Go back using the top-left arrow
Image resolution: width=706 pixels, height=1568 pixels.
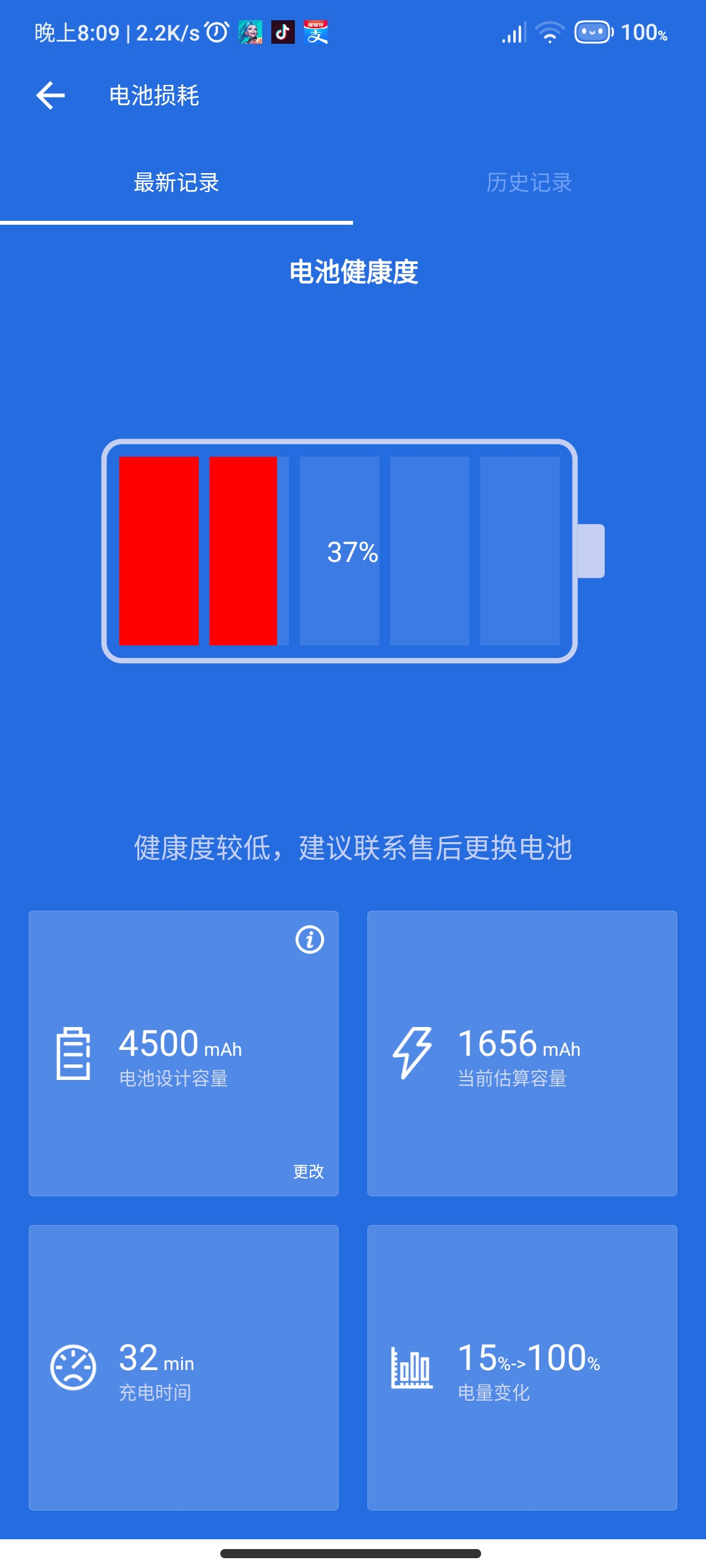50,95
